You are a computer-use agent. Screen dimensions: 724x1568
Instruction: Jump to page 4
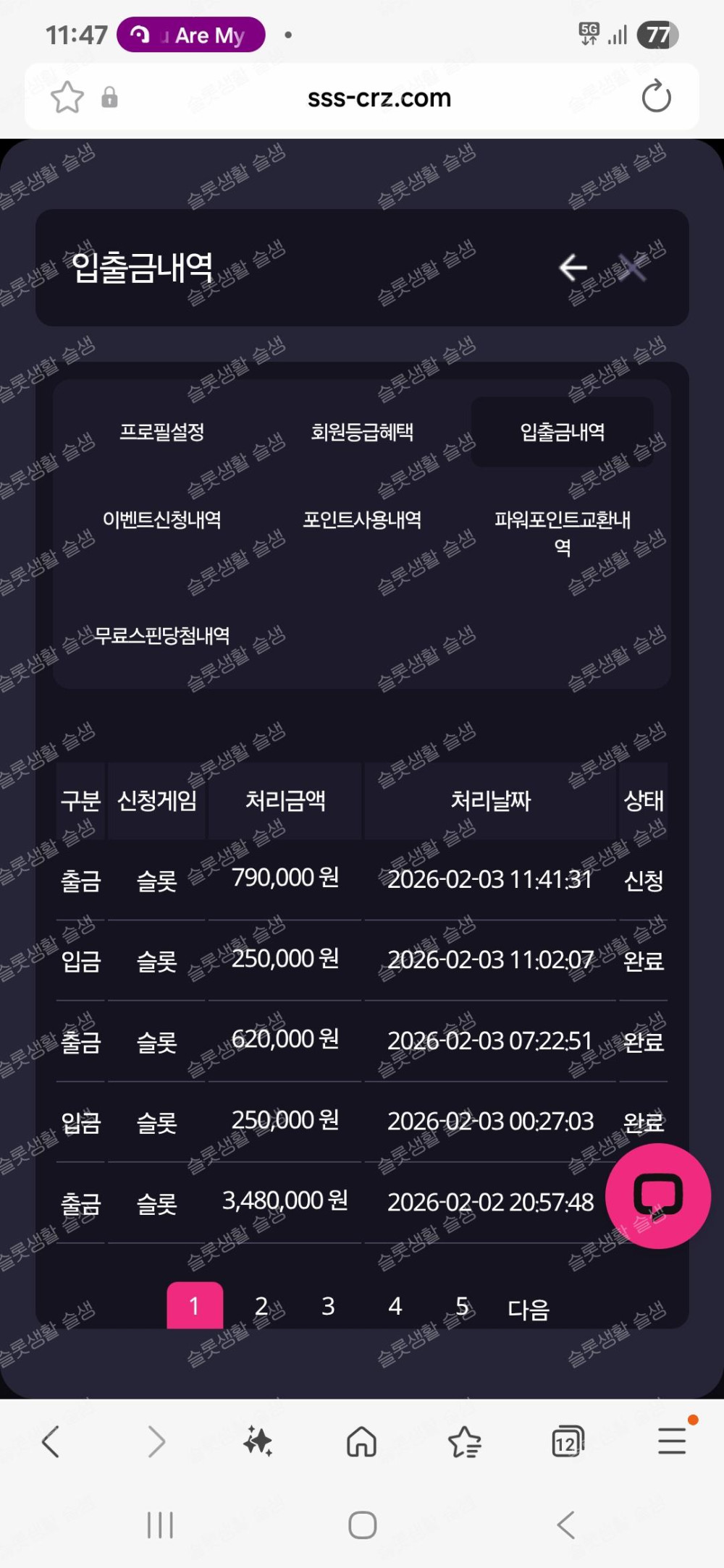[395, 1306]
